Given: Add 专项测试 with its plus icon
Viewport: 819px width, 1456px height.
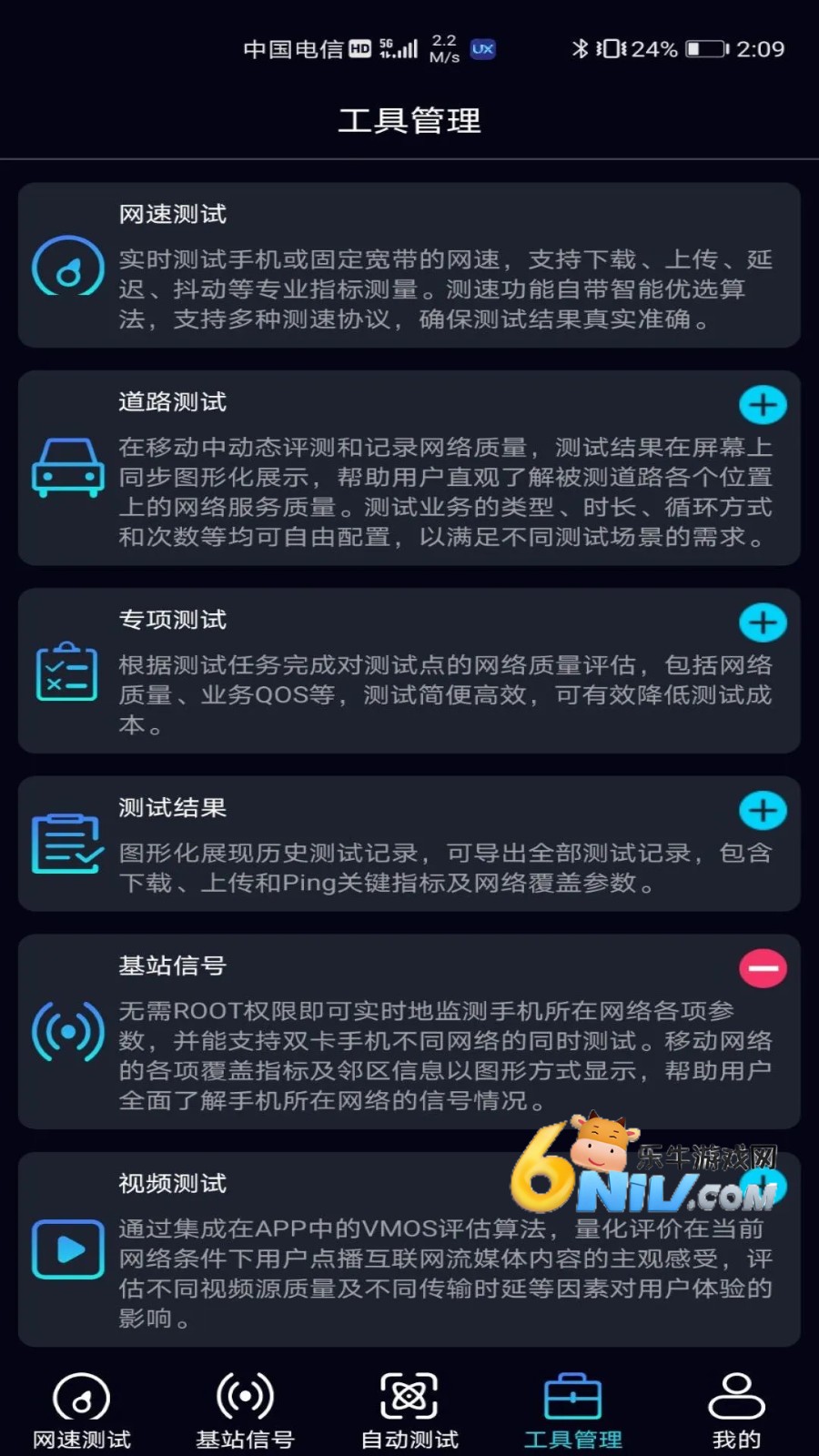Looking at the screenshot, I should [x=763, y=622].
